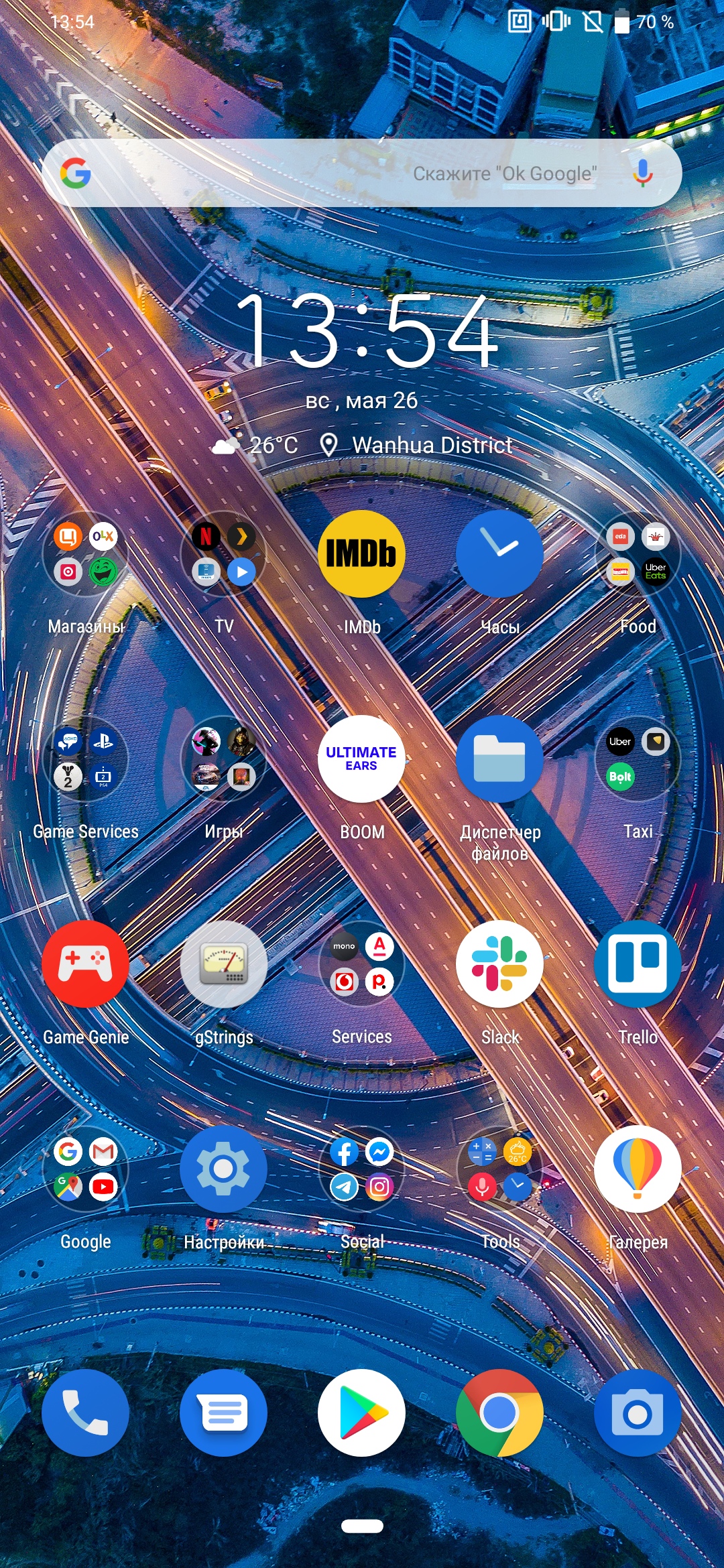
Task: Launch Chrome from the dock
Action: click(x=499, y=1413)
